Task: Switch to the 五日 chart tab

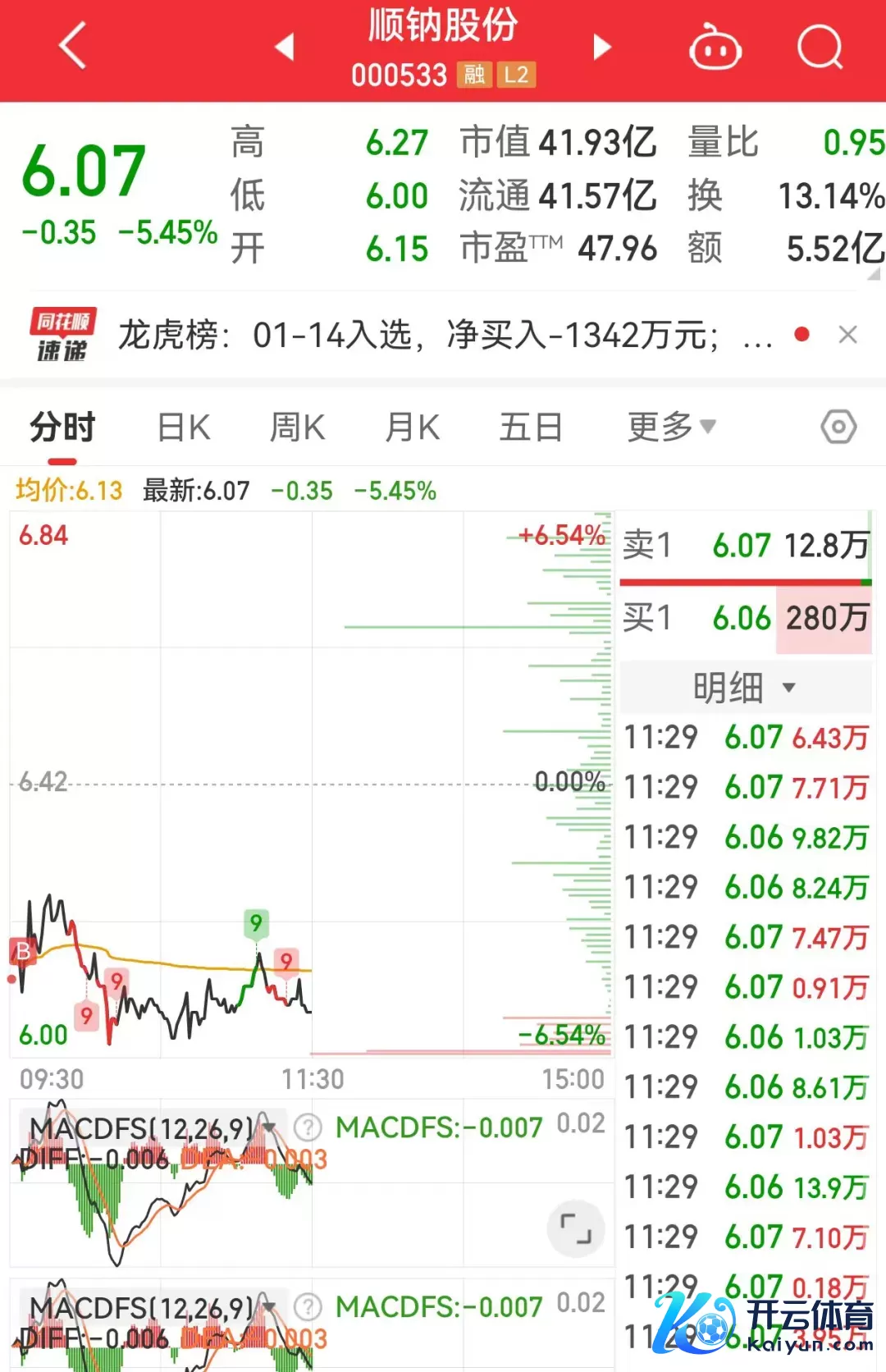Action: [x=531, y=428]
